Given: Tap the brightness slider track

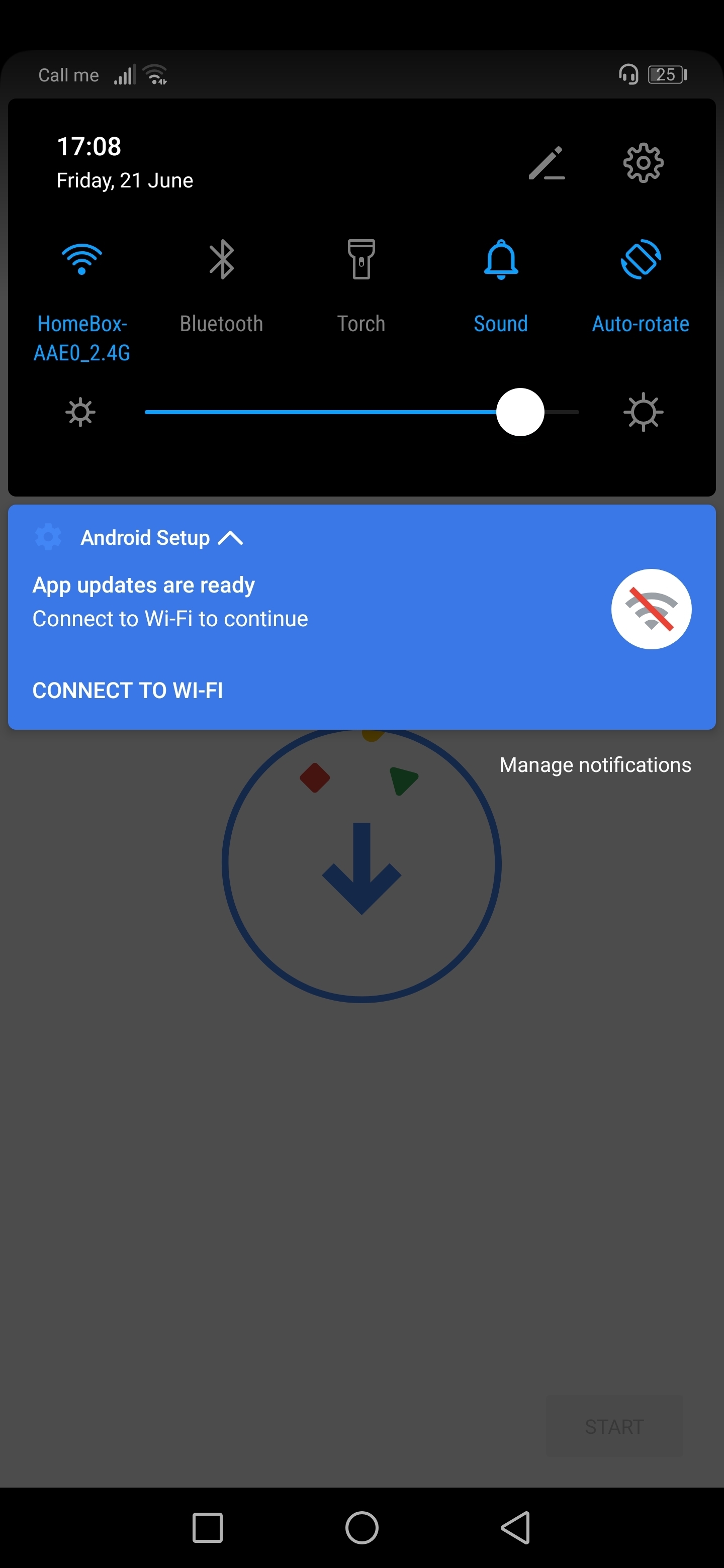Looking at the screenshot, I should (361, 412).
